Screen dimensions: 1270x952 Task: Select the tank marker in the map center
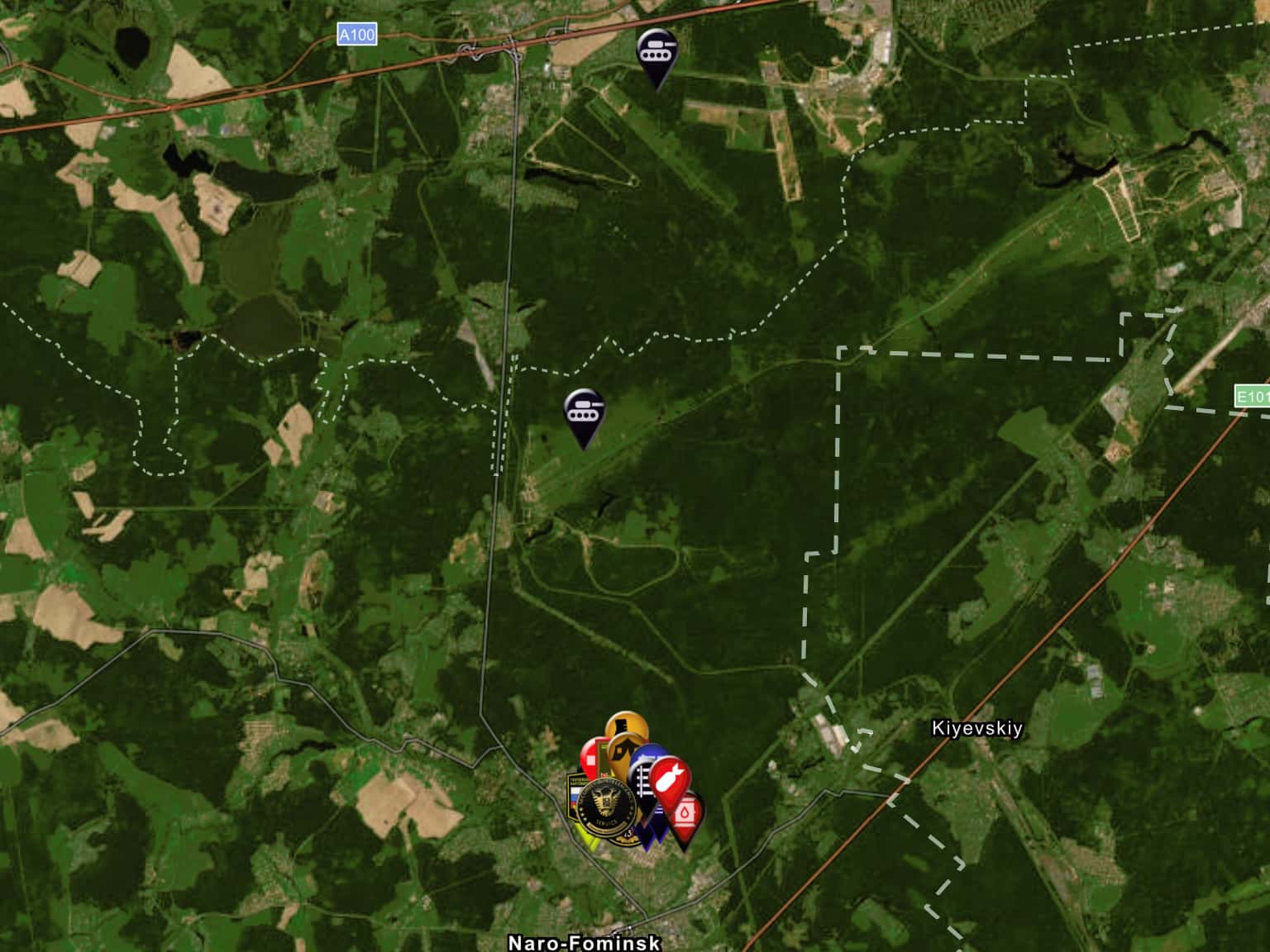[585, 412]
